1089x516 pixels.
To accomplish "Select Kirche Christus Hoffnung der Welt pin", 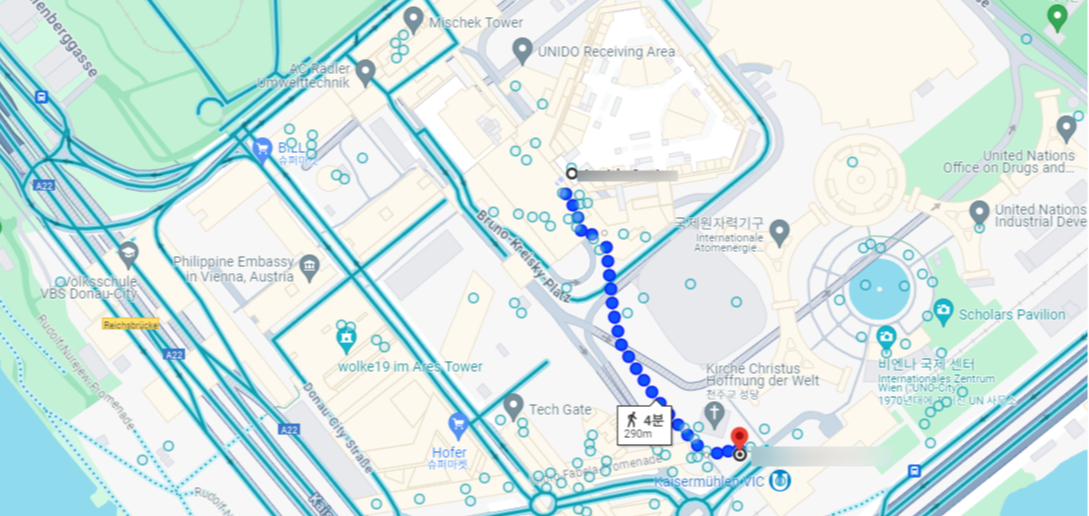I will [714, 412].
